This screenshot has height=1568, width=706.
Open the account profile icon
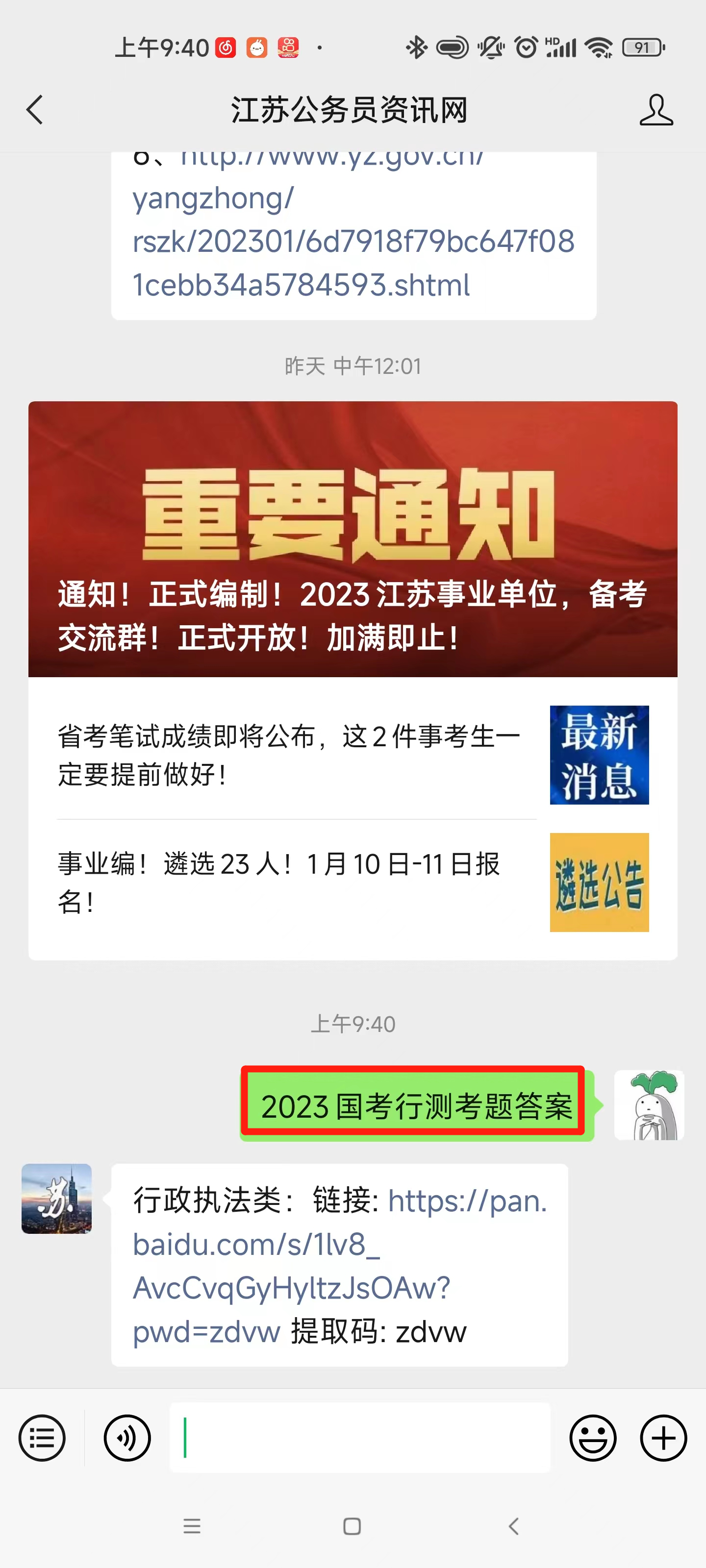pyautogui.click(x=656, y=110)
